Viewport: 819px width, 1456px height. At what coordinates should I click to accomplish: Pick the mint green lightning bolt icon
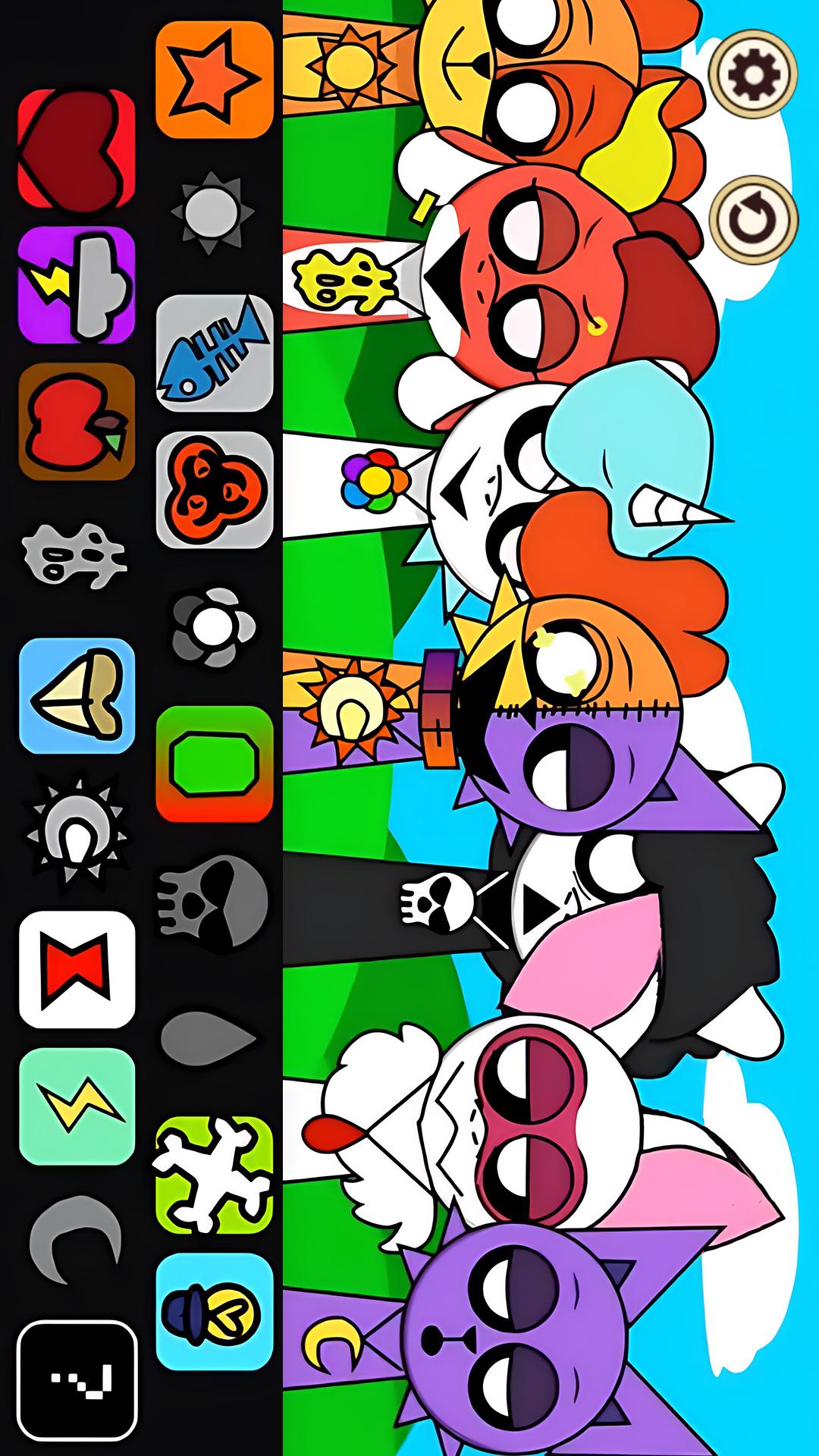point(77,1106)
